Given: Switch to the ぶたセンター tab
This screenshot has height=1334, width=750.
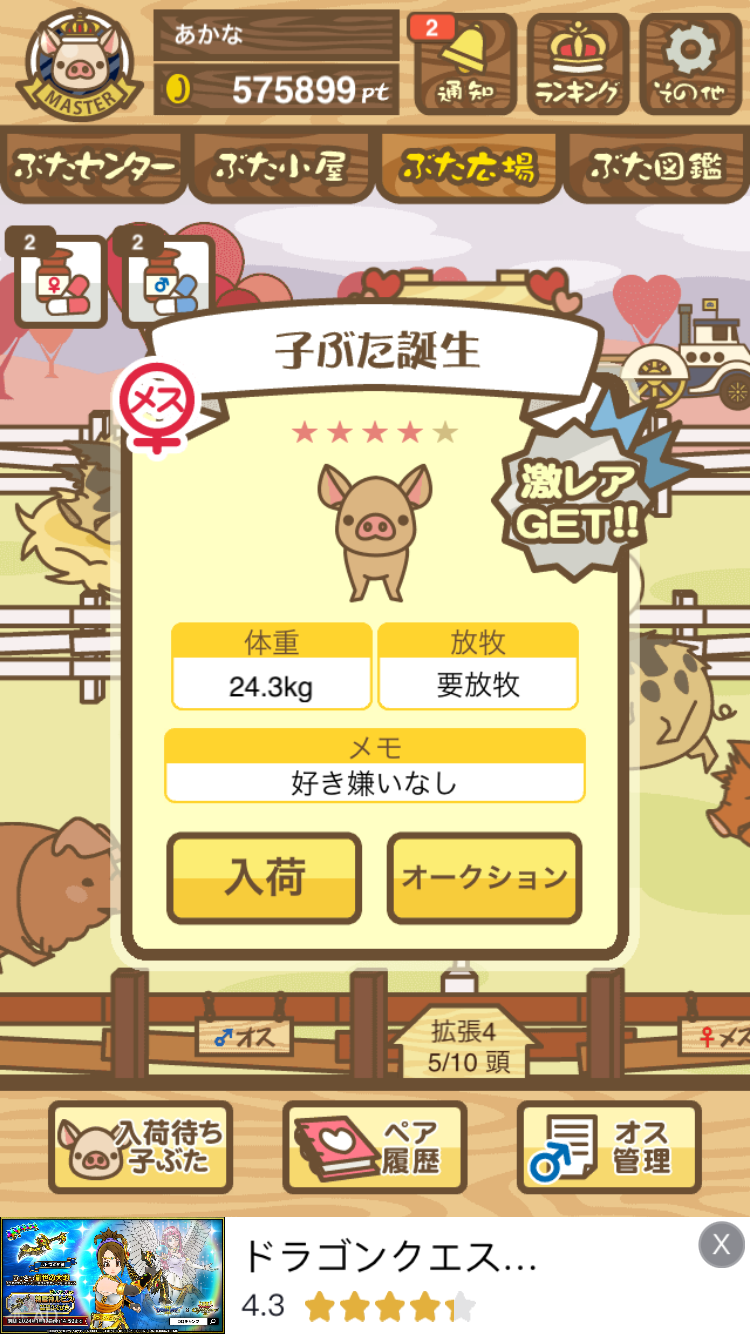Looking at the screenshot, I should 95,166.
